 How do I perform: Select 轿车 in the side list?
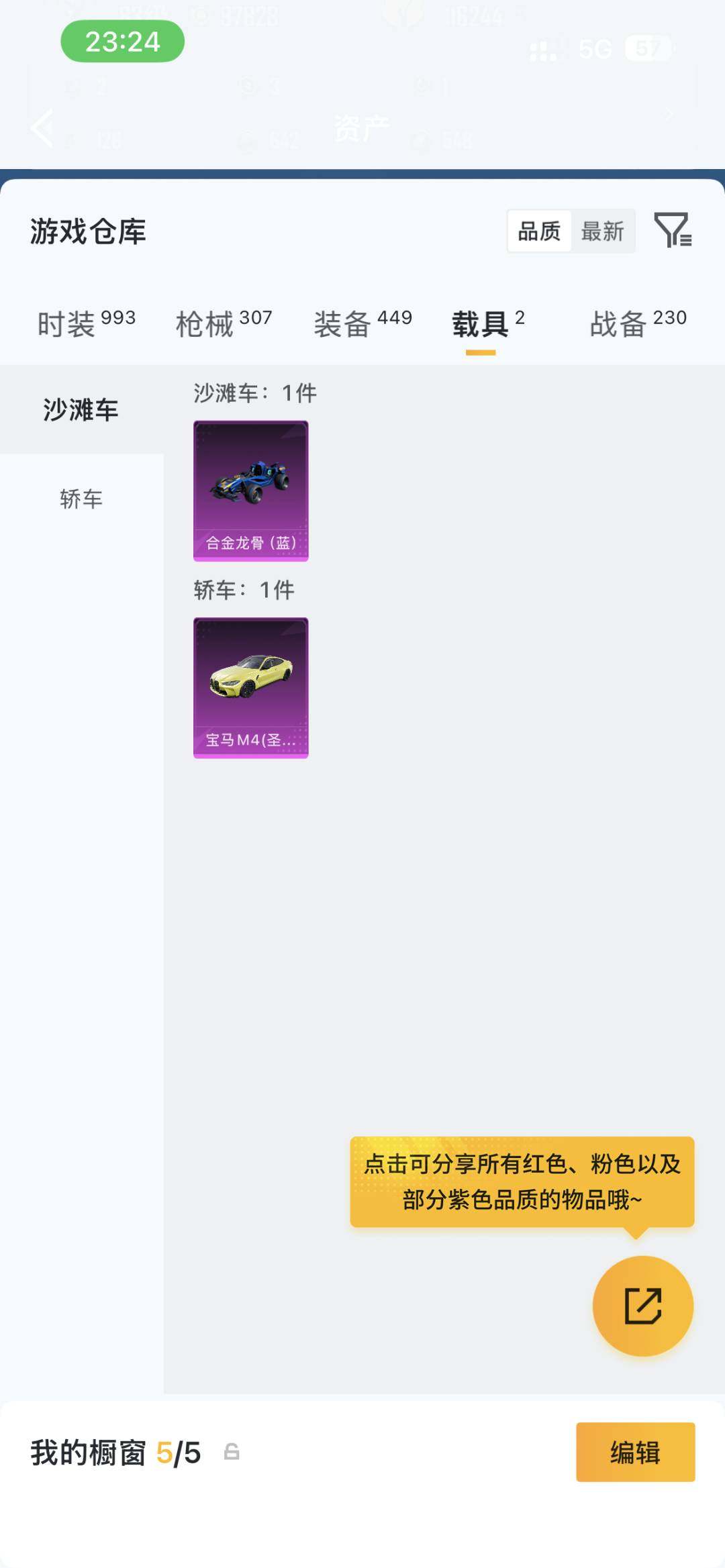[81, 499]
